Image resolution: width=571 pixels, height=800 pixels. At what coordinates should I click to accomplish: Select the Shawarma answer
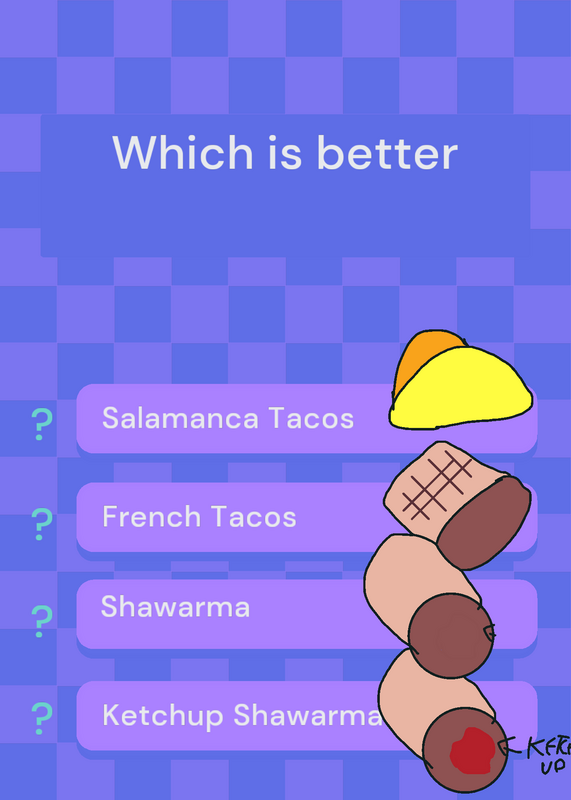(x=307, y=614)
